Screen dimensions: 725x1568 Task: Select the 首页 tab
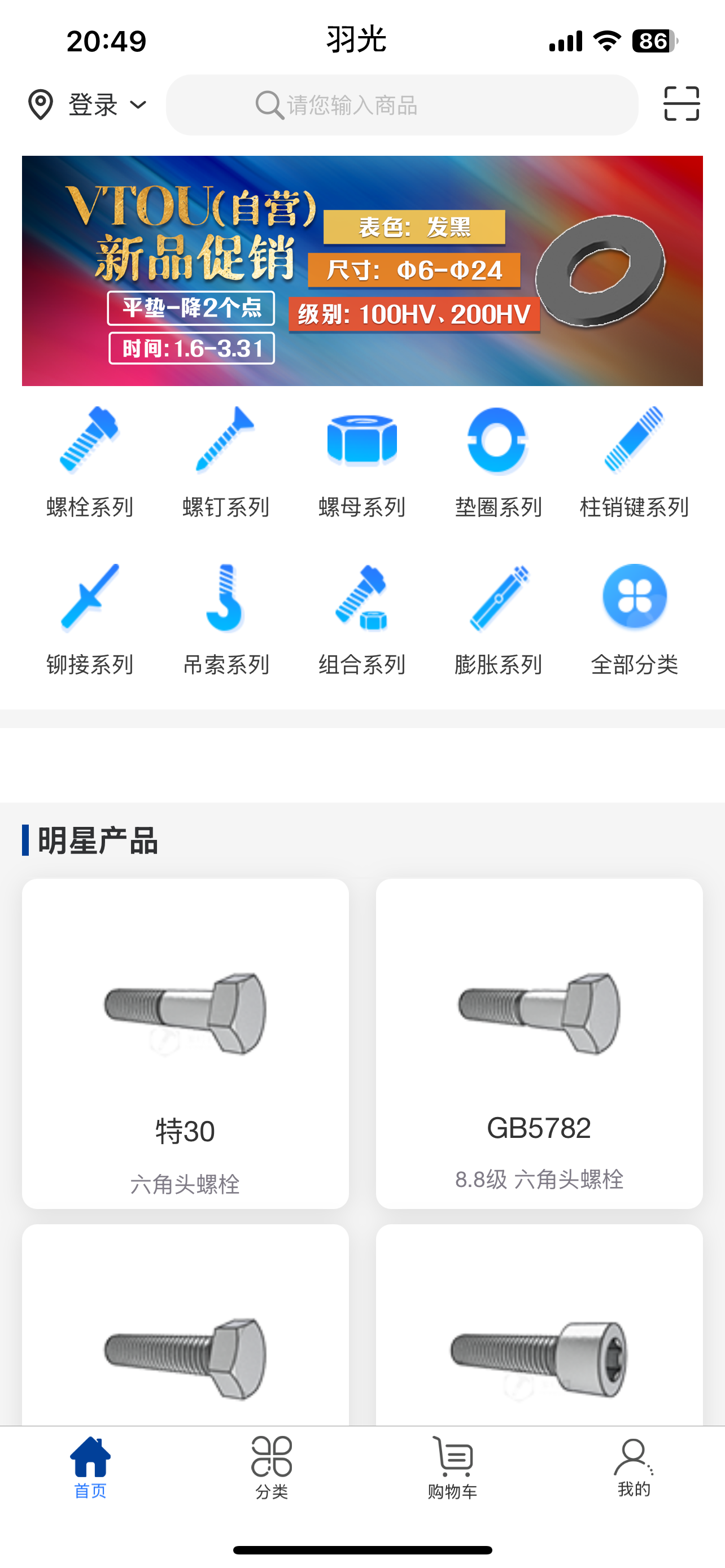90,1467
